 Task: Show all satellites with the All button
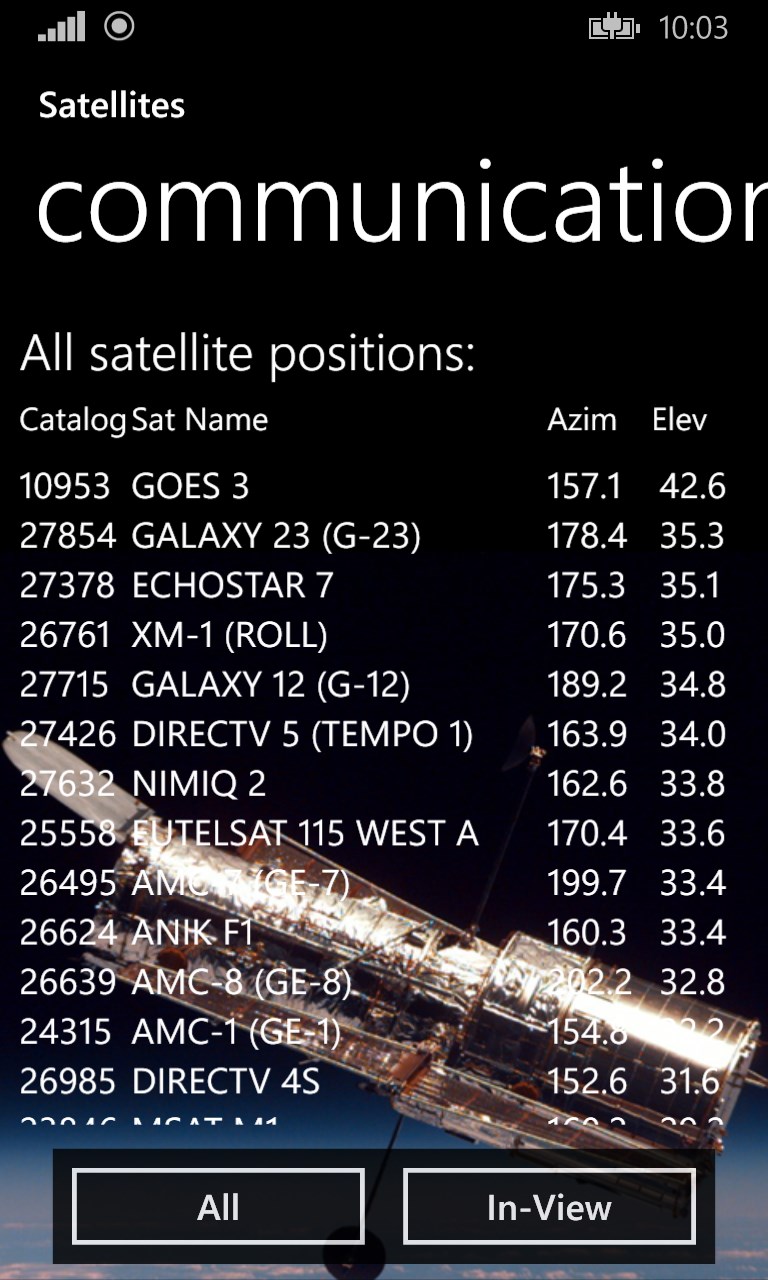click(x=218, y=1207)
